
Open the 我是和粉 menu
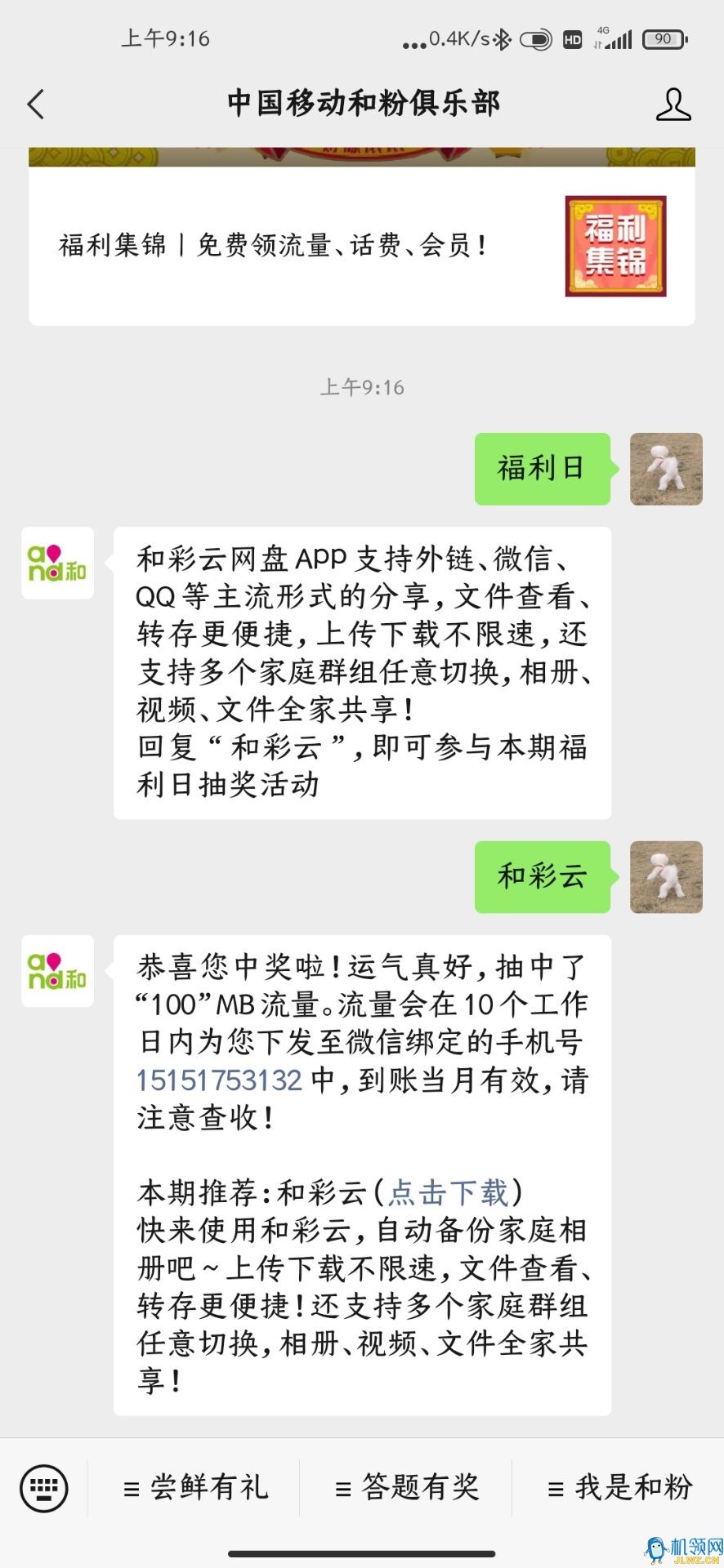pyautogui.click(x=619, y=1487)
